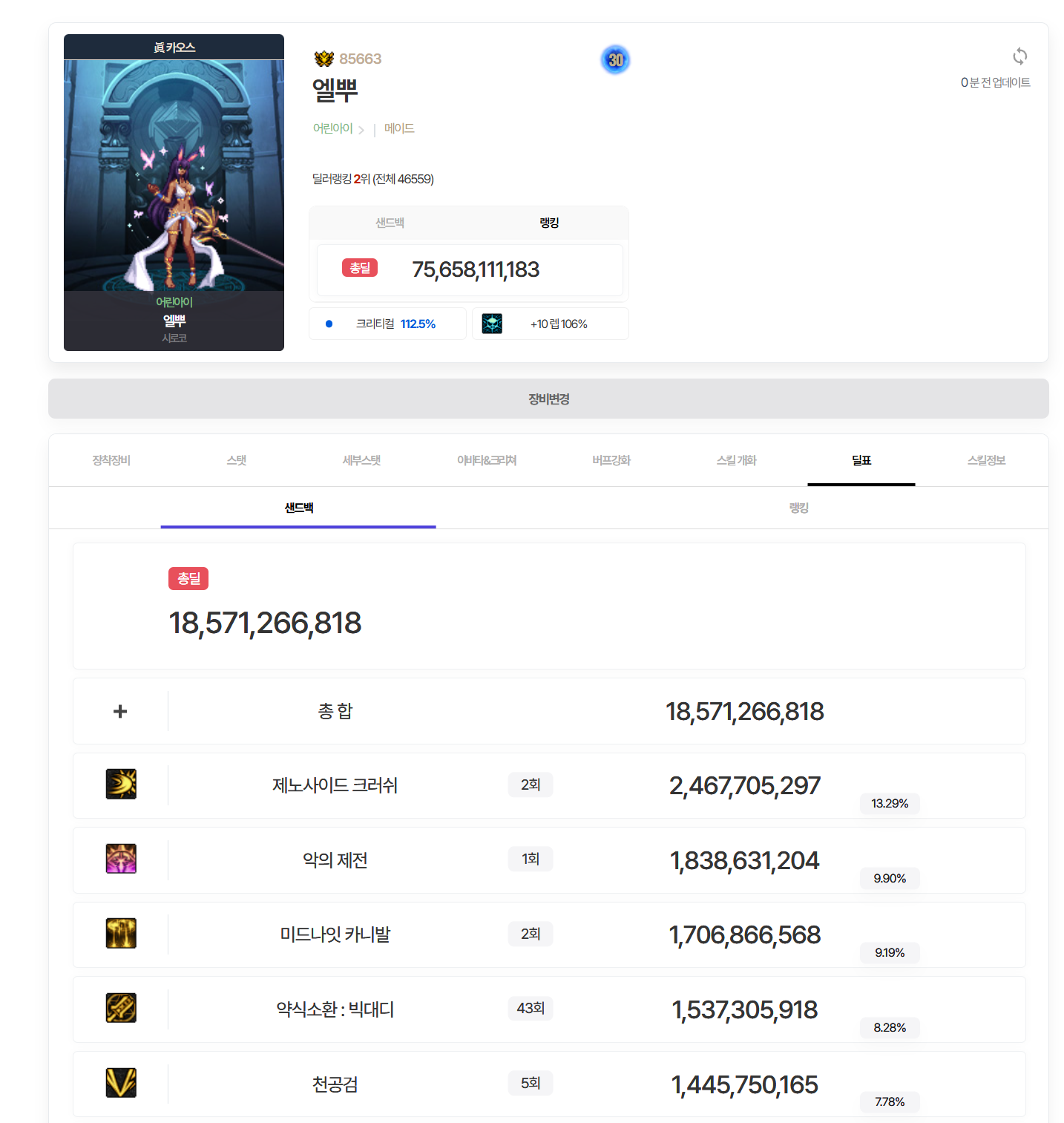Open the 세부스탯 tab
Screen dimensions: 1064x1123
click(361, 460)
